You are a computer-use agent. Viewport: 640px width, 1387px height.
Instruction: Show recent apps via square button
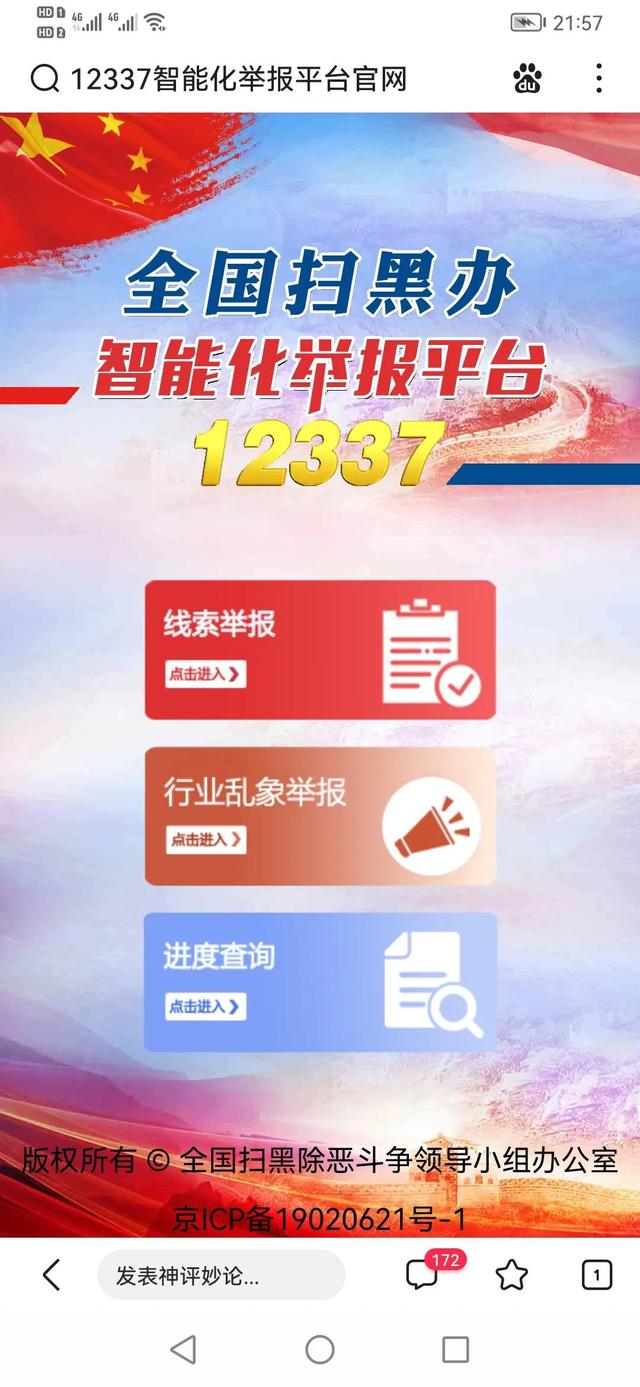(455, 1349)
